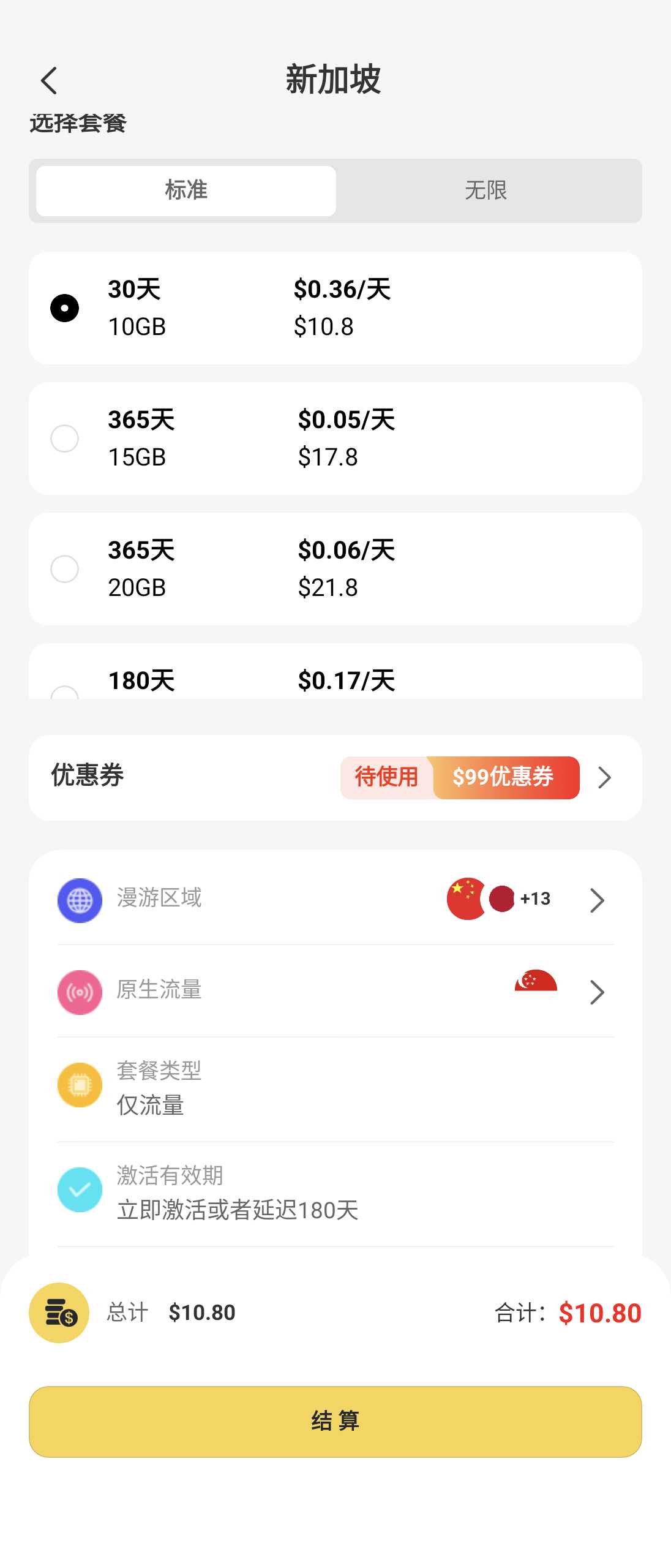Click the yellow coin stack total icon
671x1568 pixels.
[x=59, y=1313]
